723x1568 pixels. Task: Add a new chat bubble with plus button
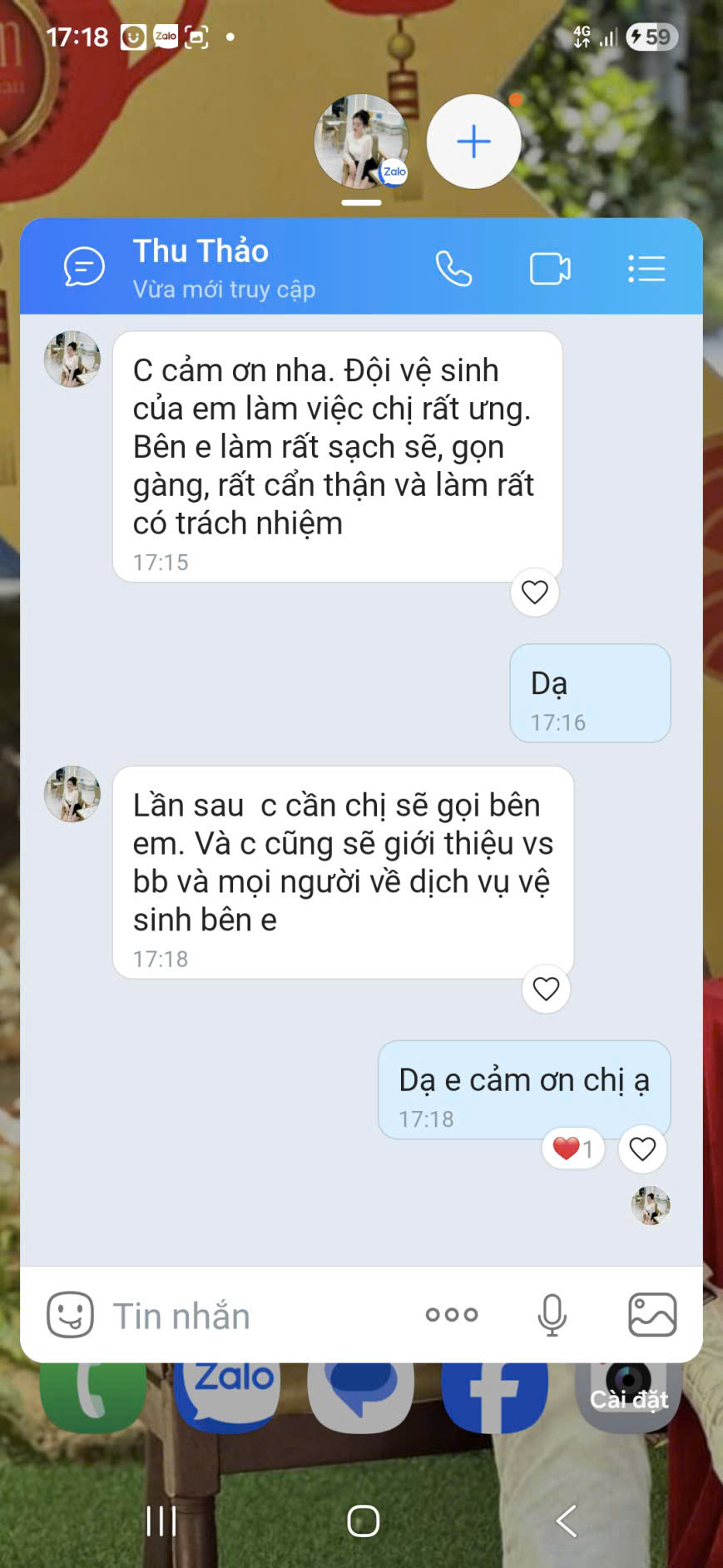tap(473, 141)
